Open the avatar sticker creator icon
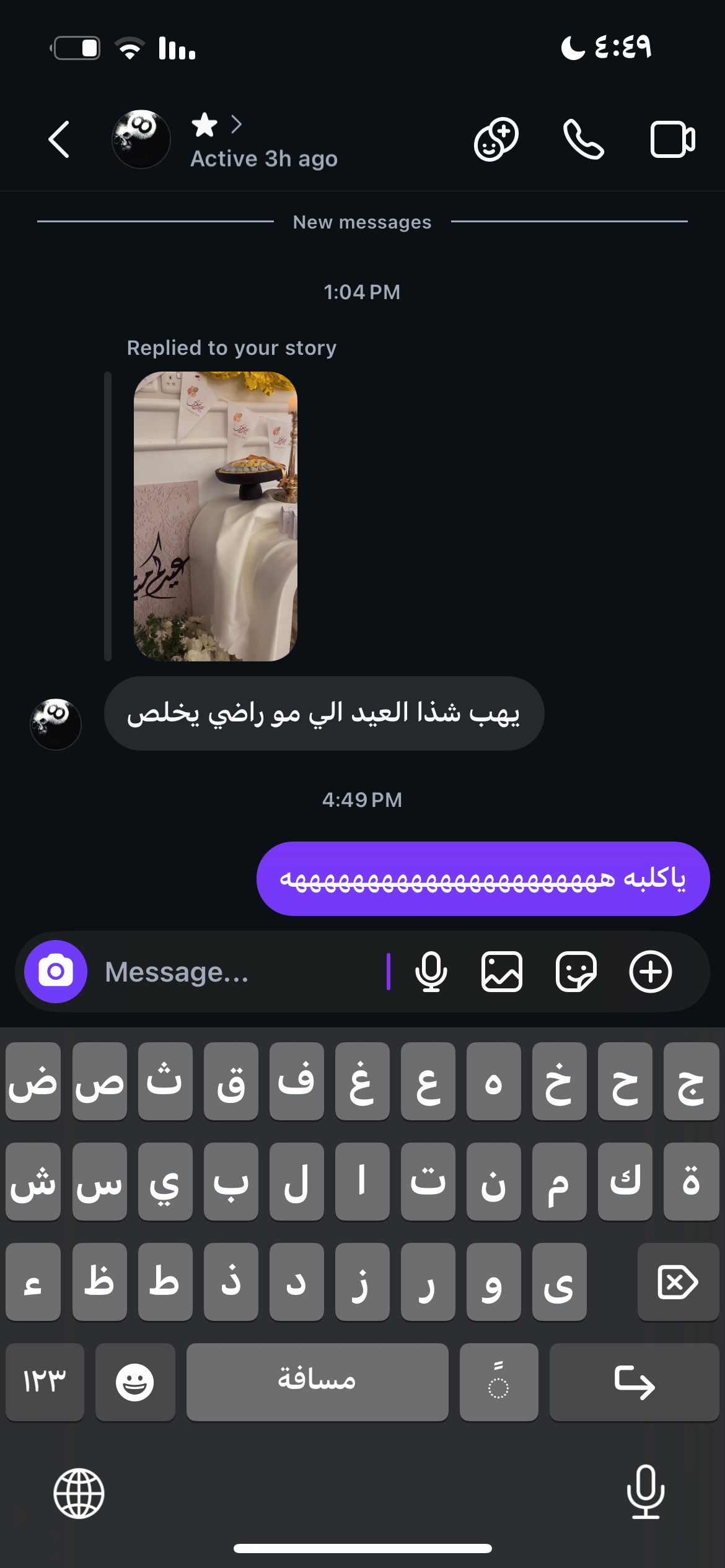 pyautogui.click(x=496, y=139)
